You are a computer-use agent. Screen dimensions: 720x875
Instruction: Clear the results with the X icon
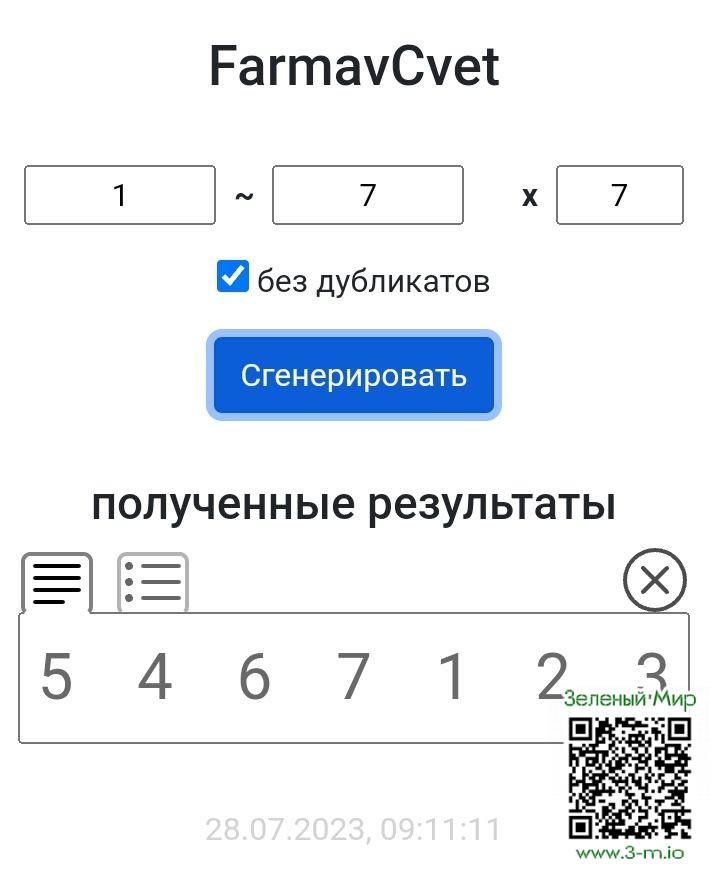[x=654, y=580]
